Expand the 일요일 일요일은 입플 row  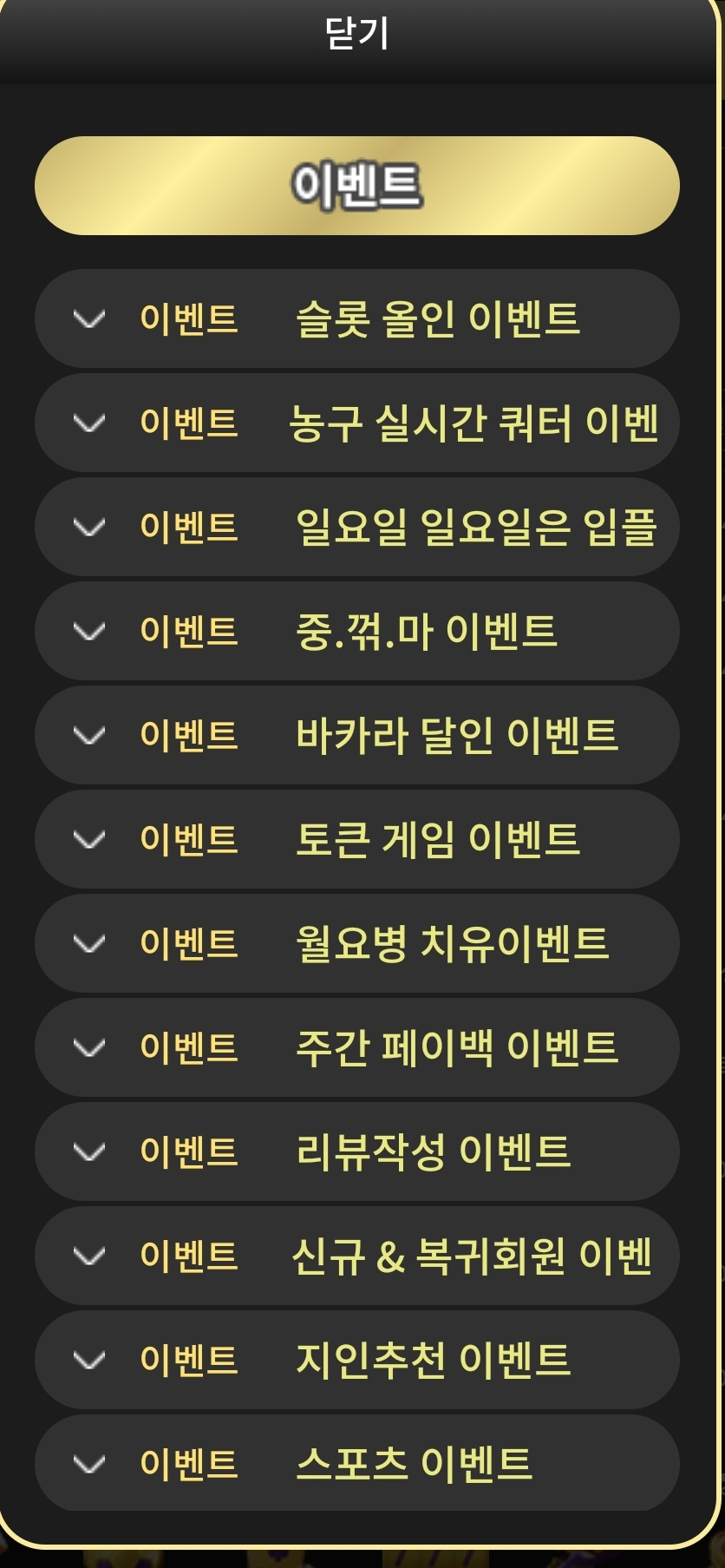click(356, 527)
